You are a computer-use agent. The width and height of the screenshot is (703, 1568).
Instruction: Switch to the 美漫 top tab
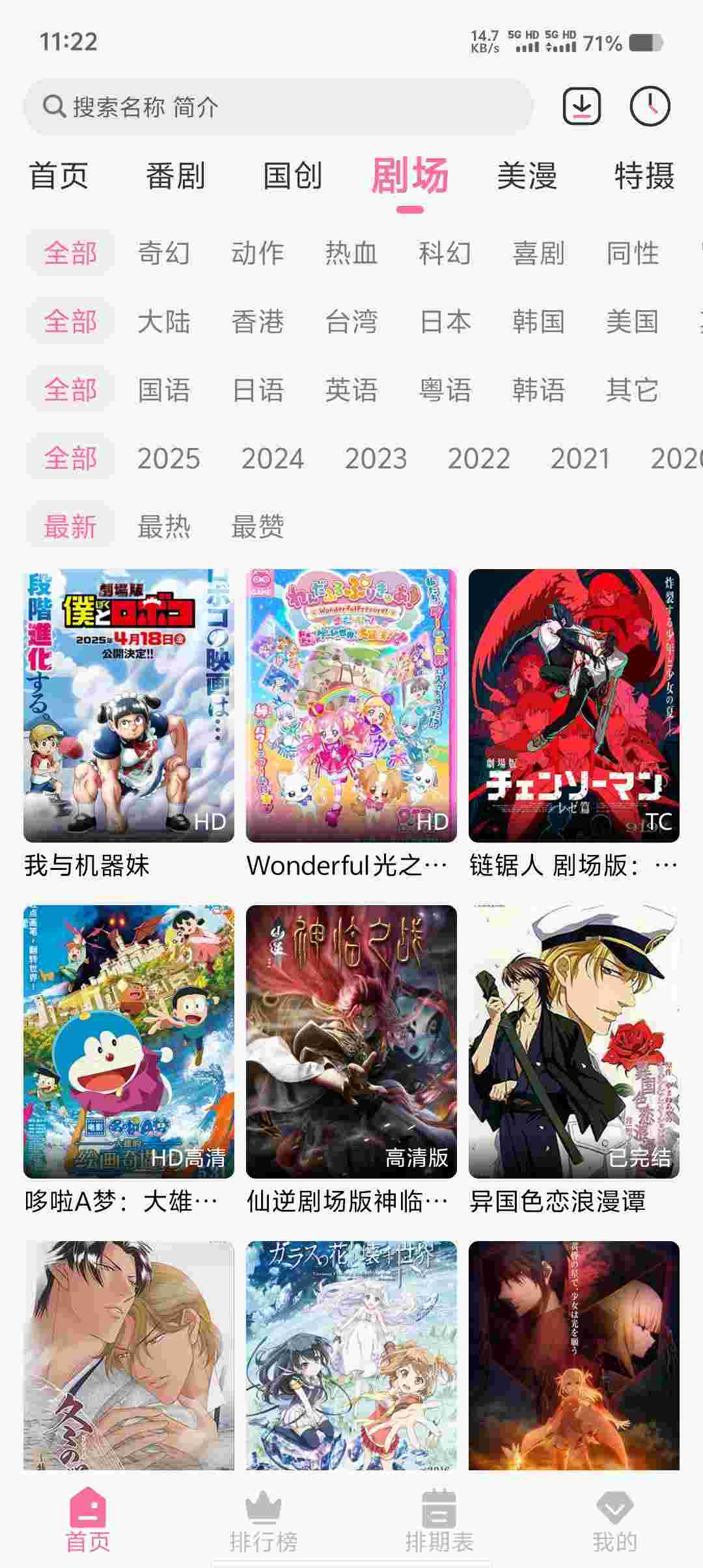pos(527,176)
